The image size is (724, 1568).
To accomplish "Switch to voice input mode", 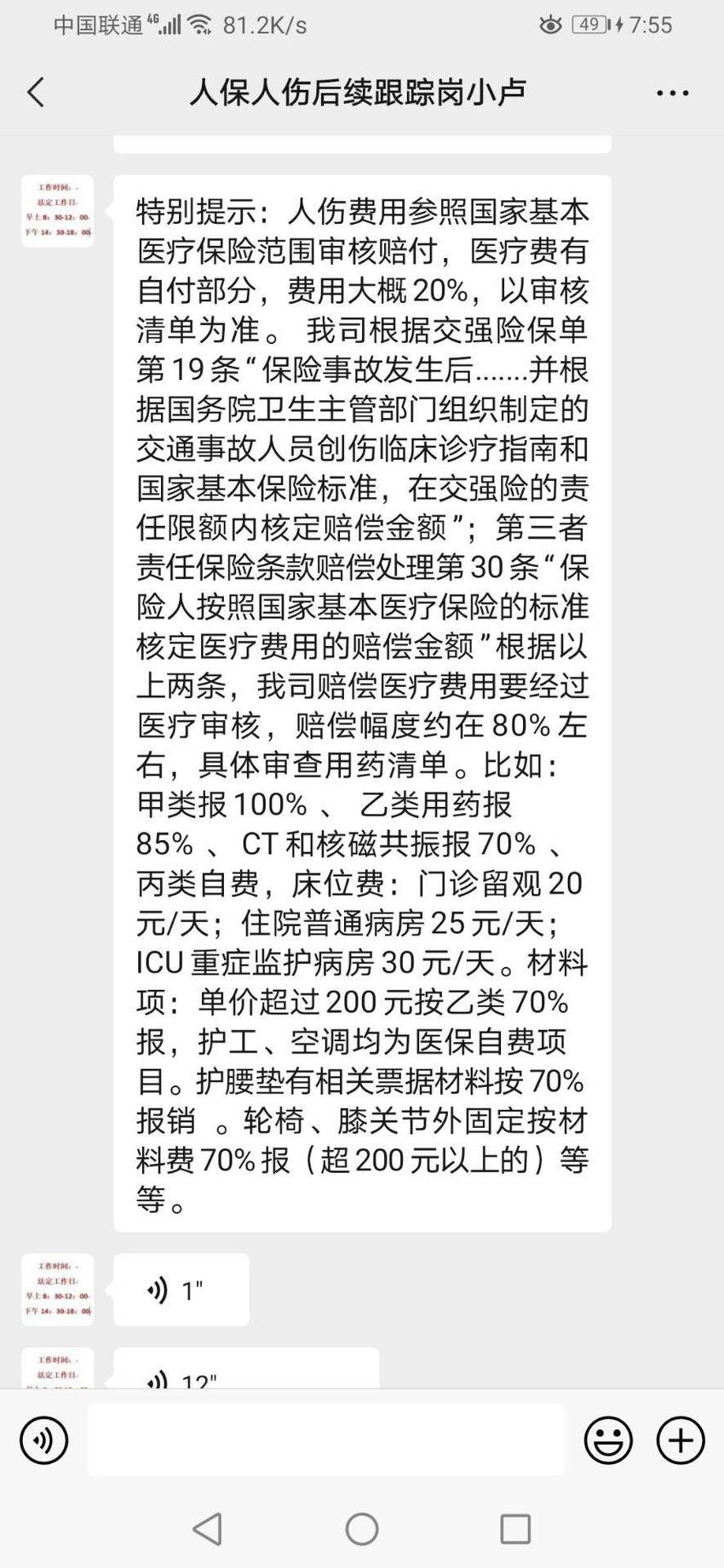I will (43, 1440).
